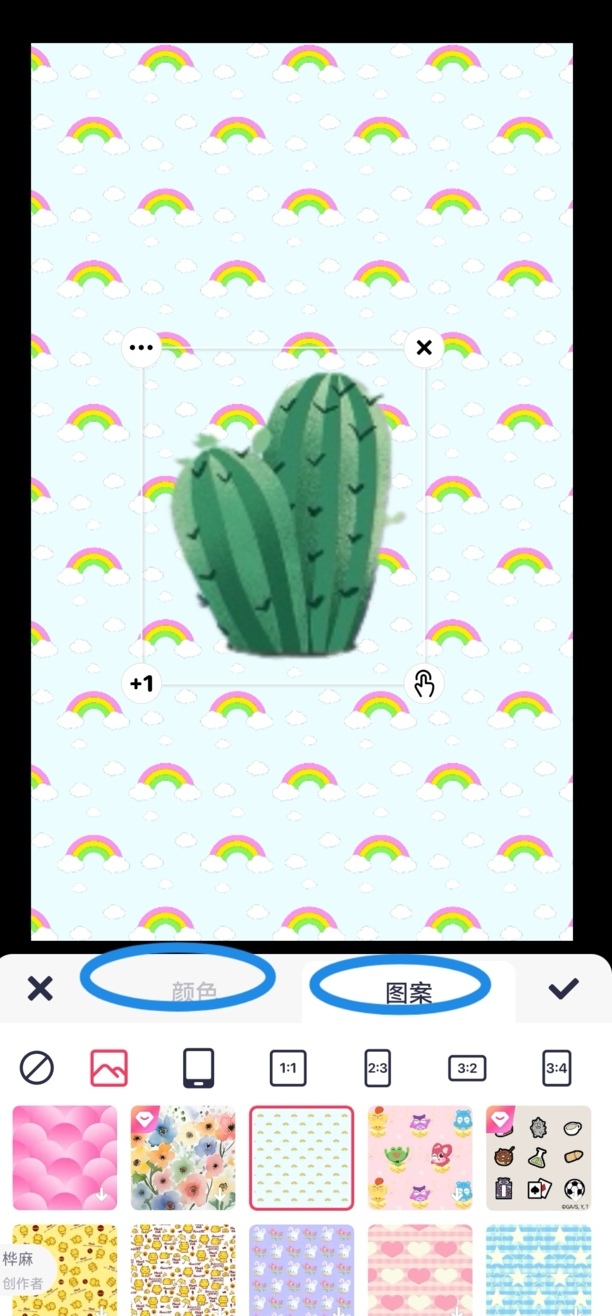Apply the pink scallop pattern background
Image resolution: width=612 pixels, height=1316 pixels.
(x=64, y=1157)
